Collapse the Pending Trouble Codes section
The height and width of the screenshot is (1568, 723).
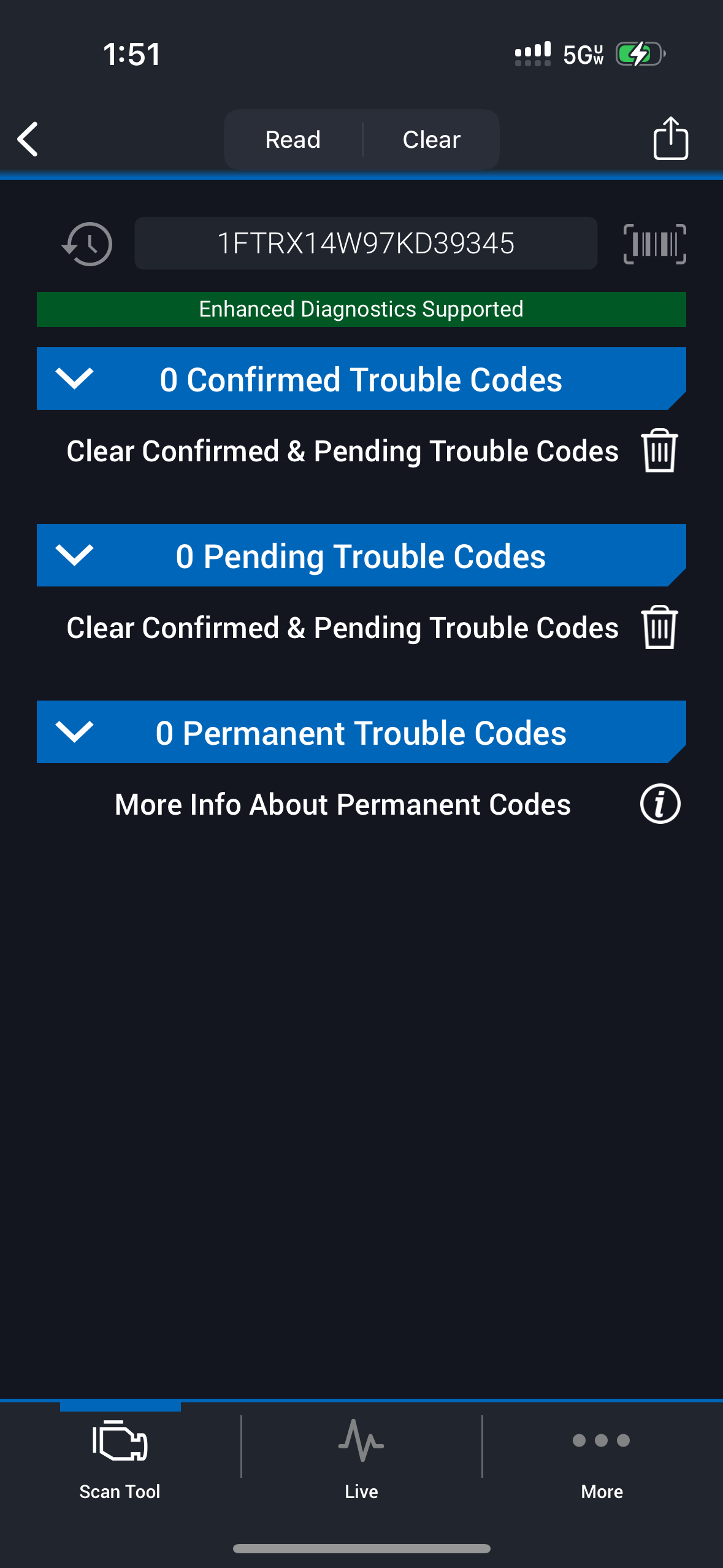(x=74, y=555)
